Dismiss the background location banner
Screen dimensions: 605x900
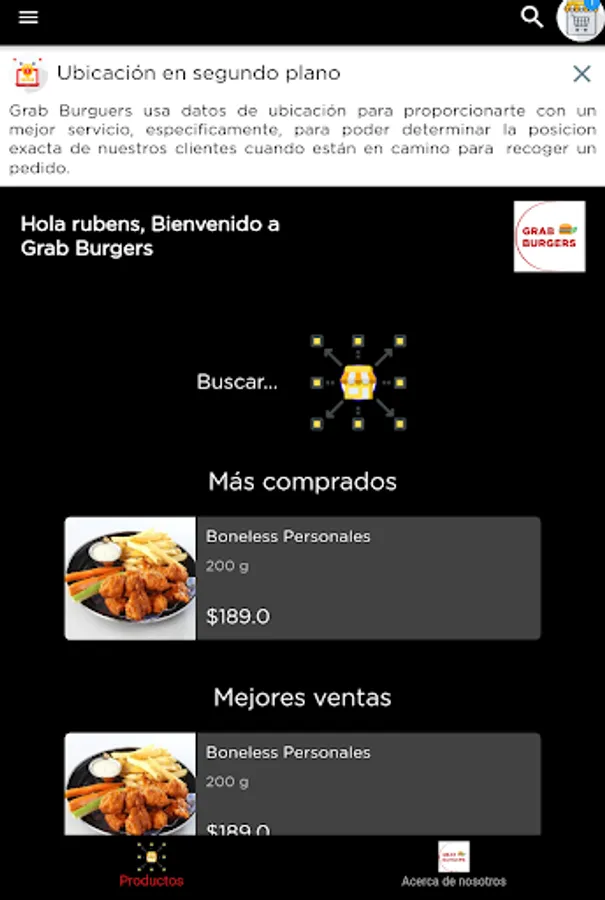tap(582, 73)
